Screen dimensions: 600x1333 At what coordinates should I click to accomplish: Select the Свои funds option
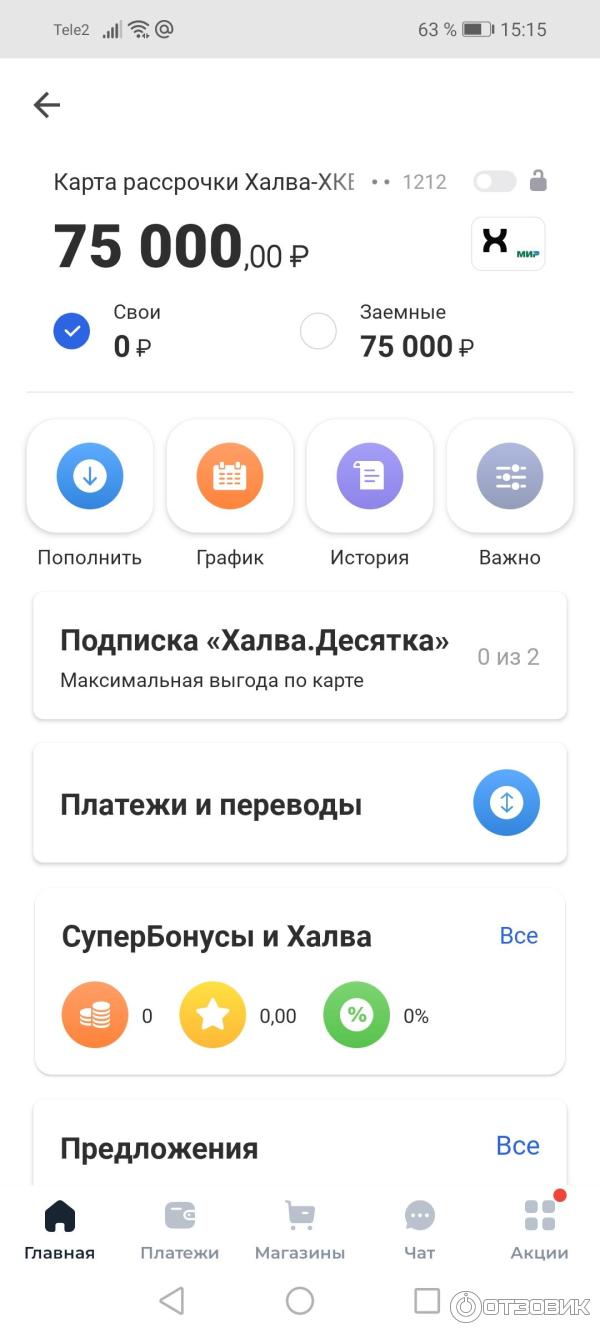72,331
